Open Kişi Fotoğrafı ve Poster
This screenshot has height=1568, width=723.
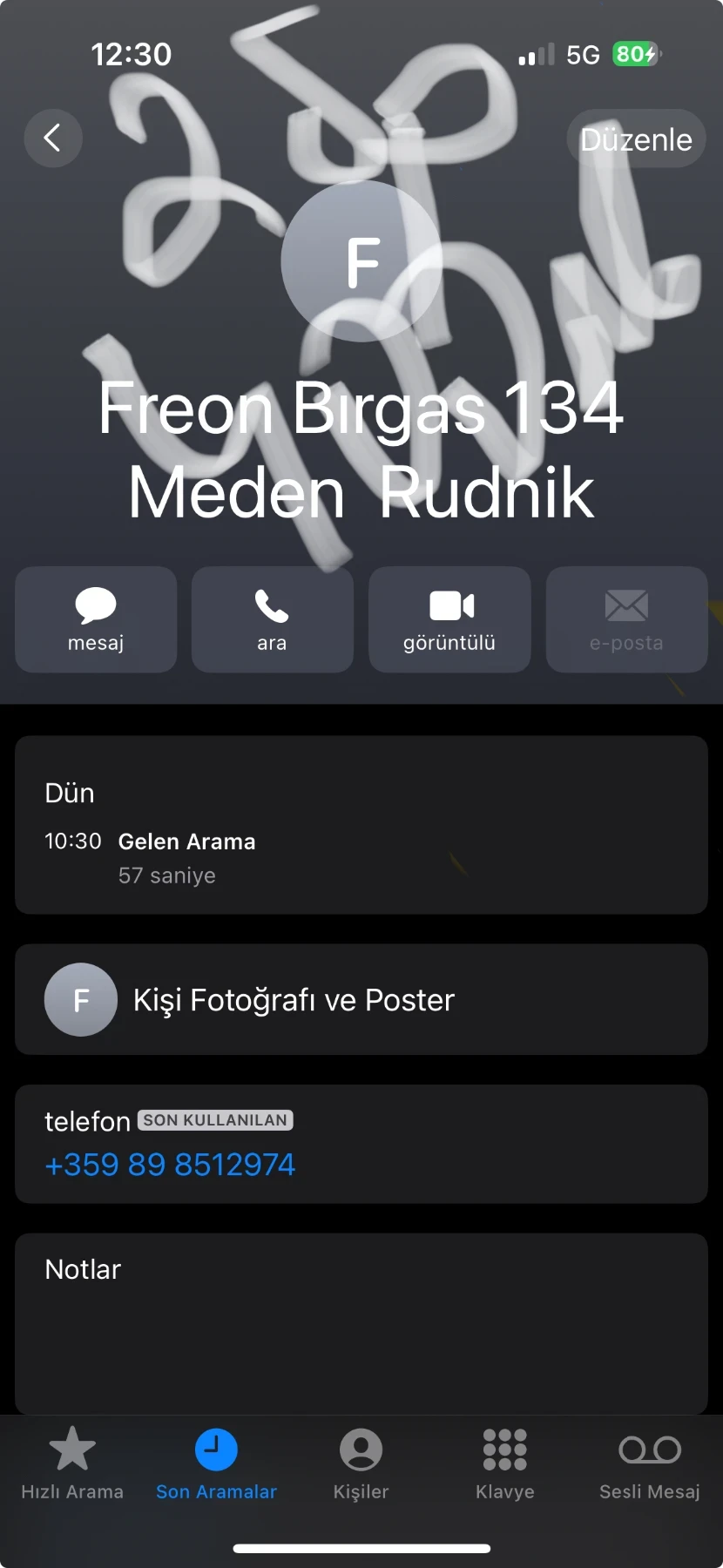click(x=361, y=999)
